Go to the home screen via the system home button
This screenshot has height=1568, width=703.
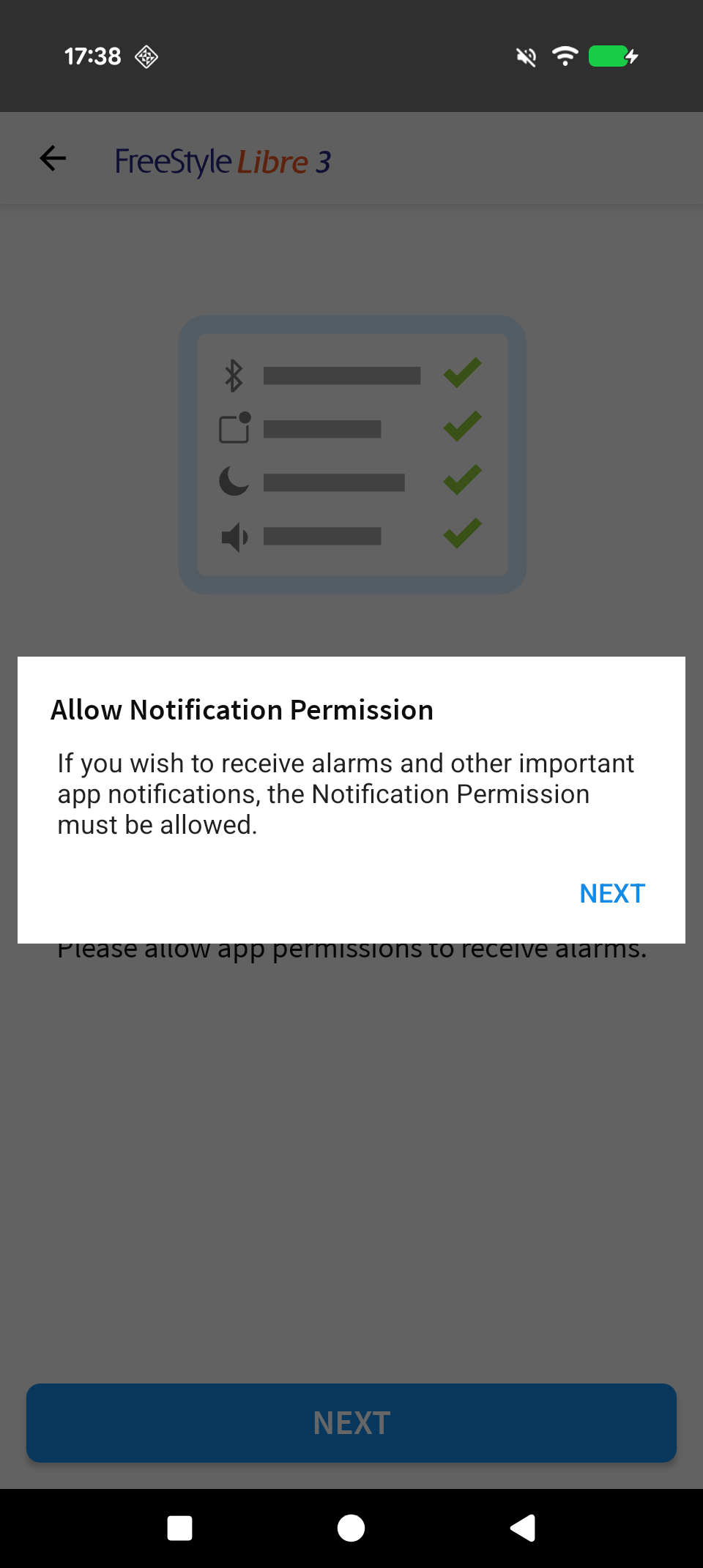coord(351,1528)
